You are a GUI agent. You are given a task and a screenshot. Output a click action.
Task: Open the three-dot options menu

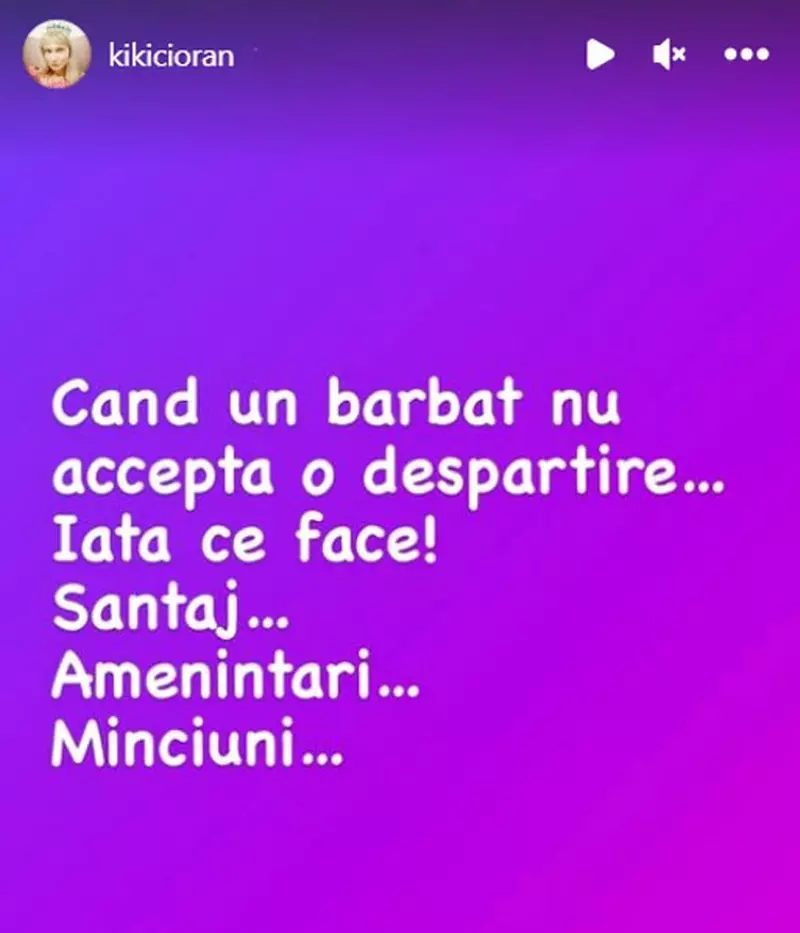tap(745, 54)
